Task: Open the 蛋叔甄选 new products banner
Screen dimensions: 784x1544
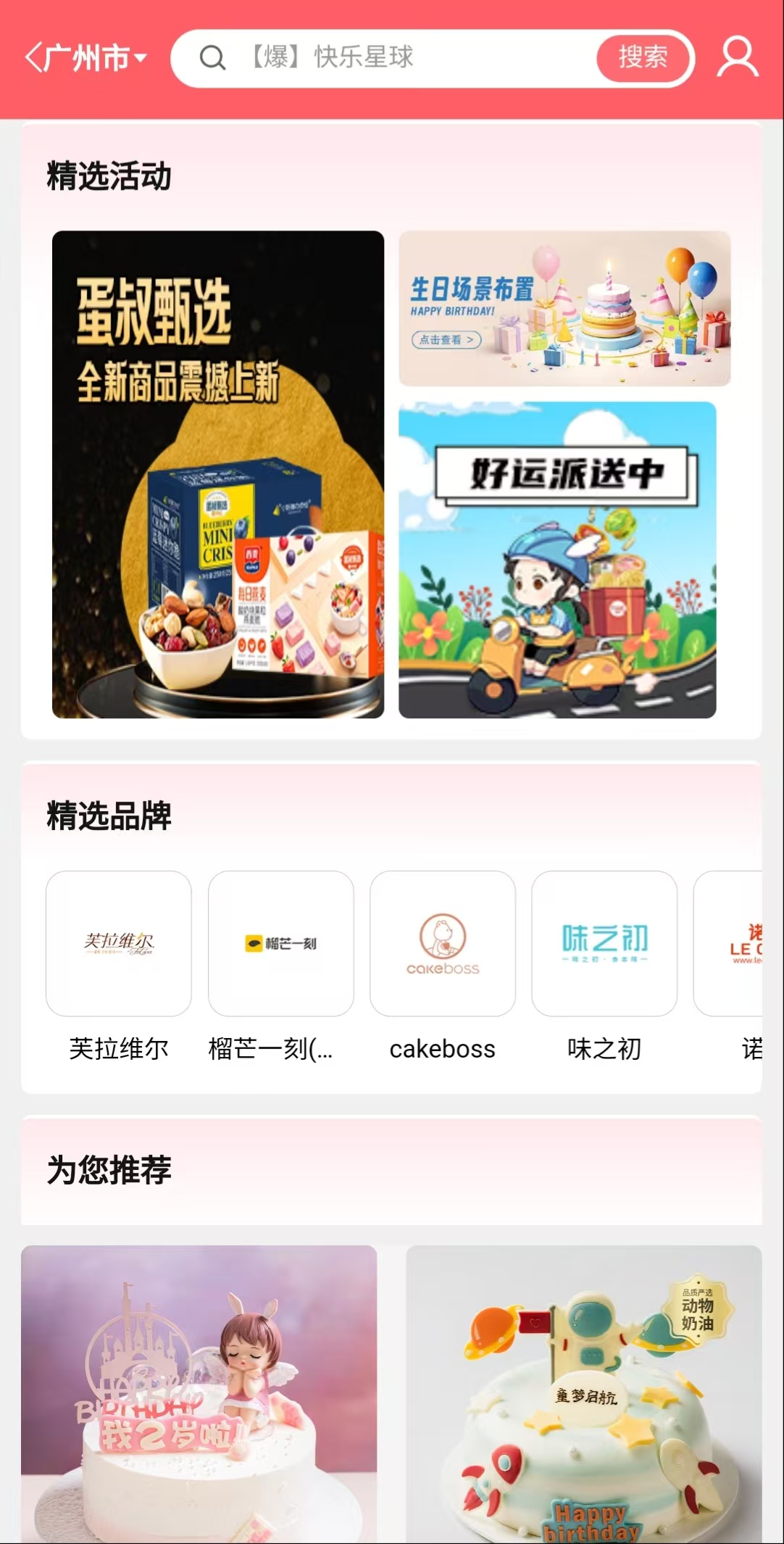Action: [x=218, y=475]
